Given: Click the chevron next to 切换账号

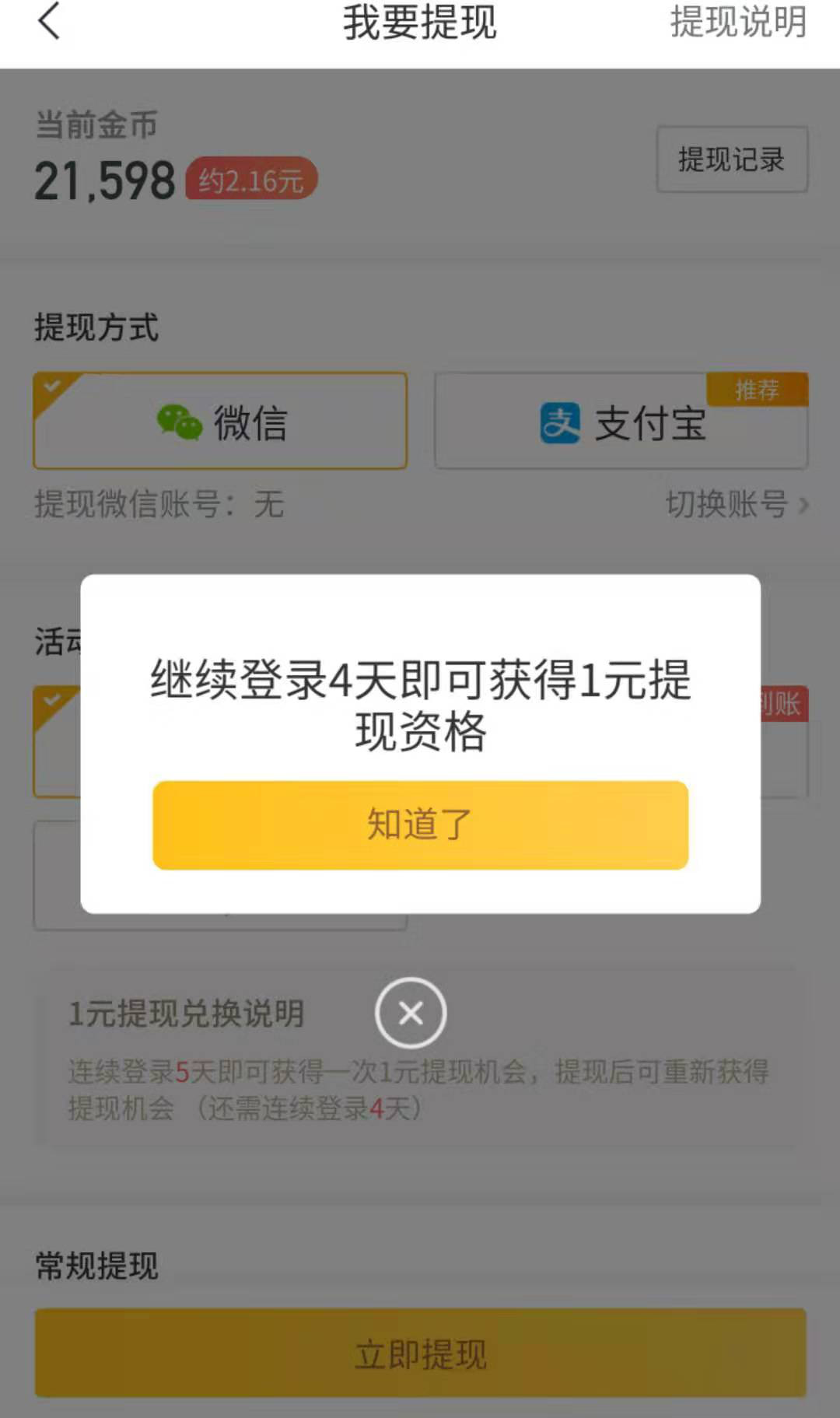Looking at the screenshot, I should point(807,506).
